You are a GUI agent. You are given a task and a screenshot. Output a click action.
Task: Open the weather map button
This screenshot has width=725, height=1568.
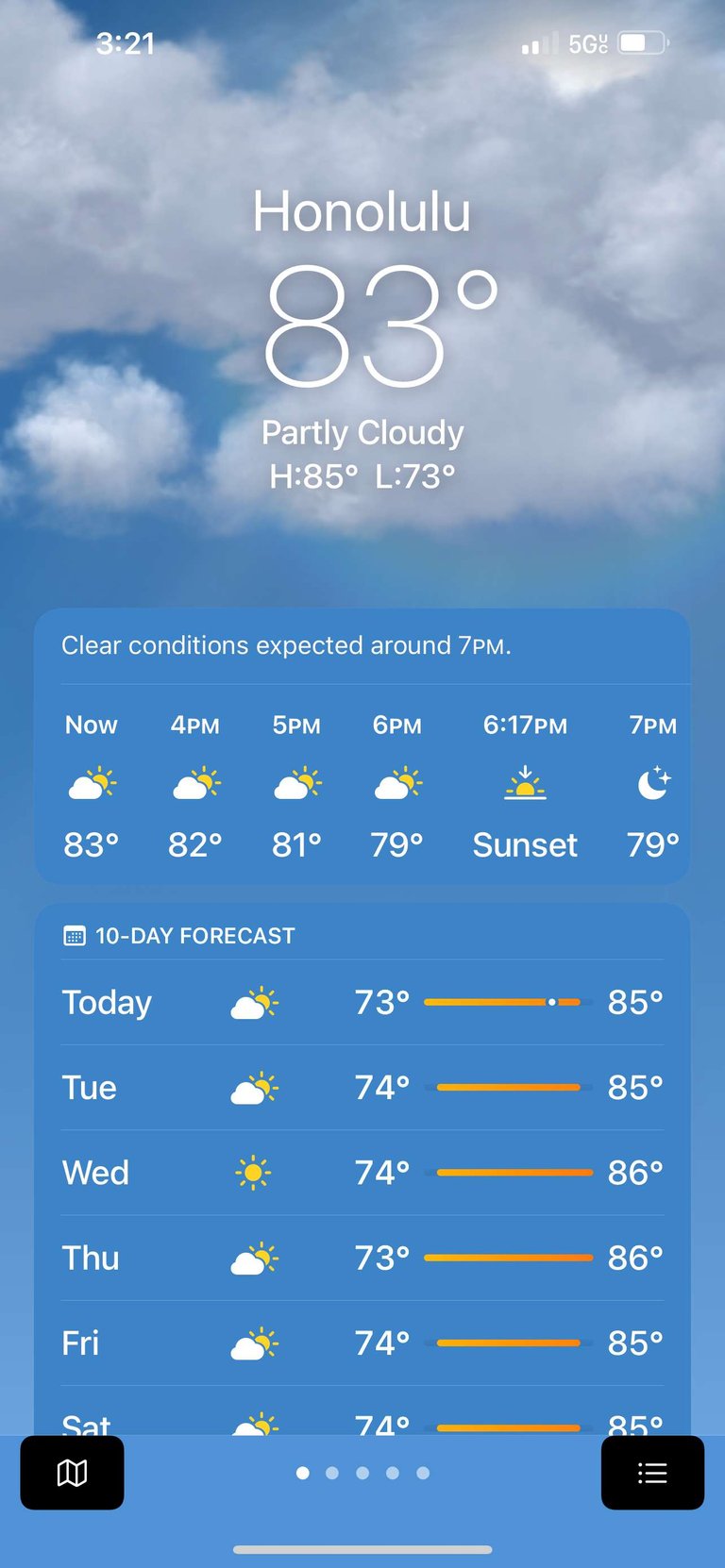[72, 1473]
